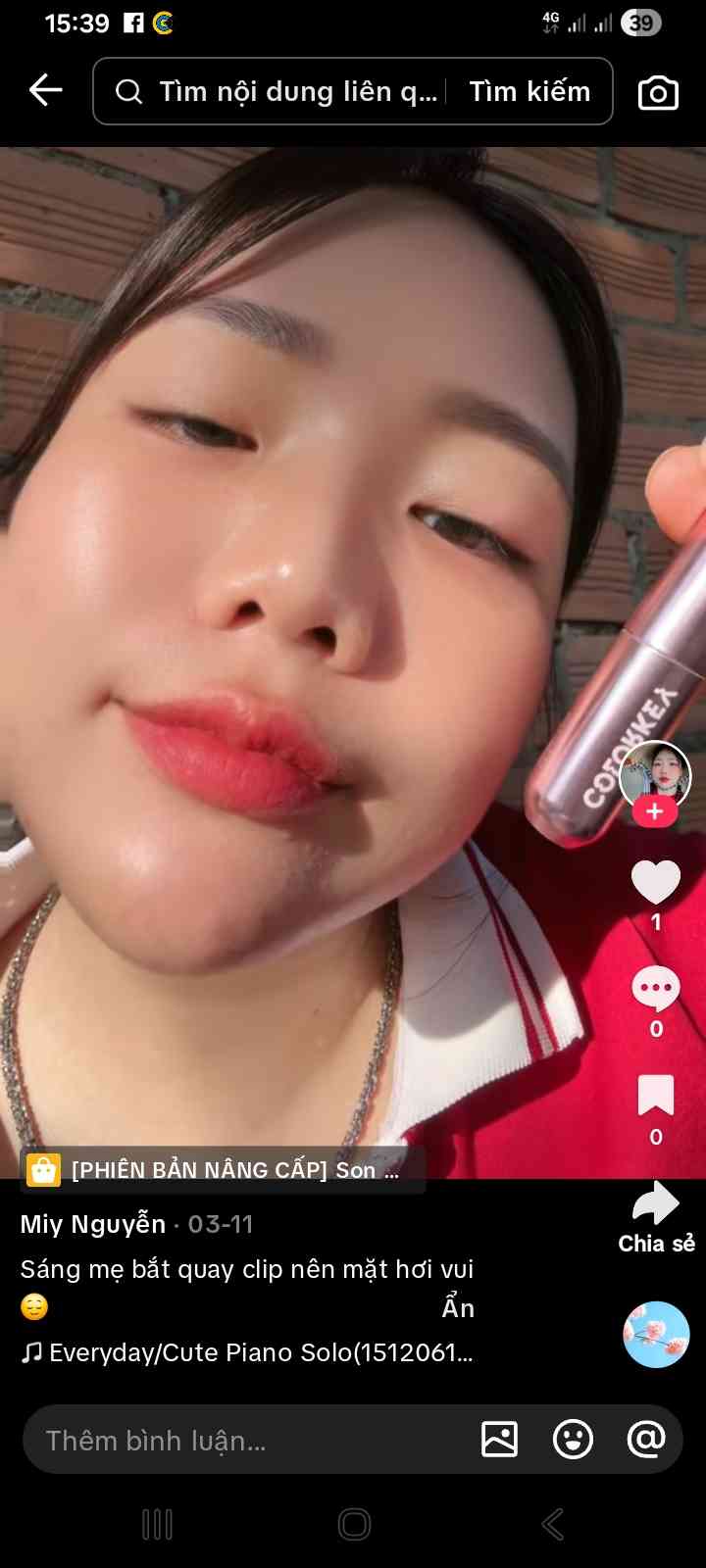Open the camera search icon
This screenshot has height=1568, width=706.
pos(658,92)
